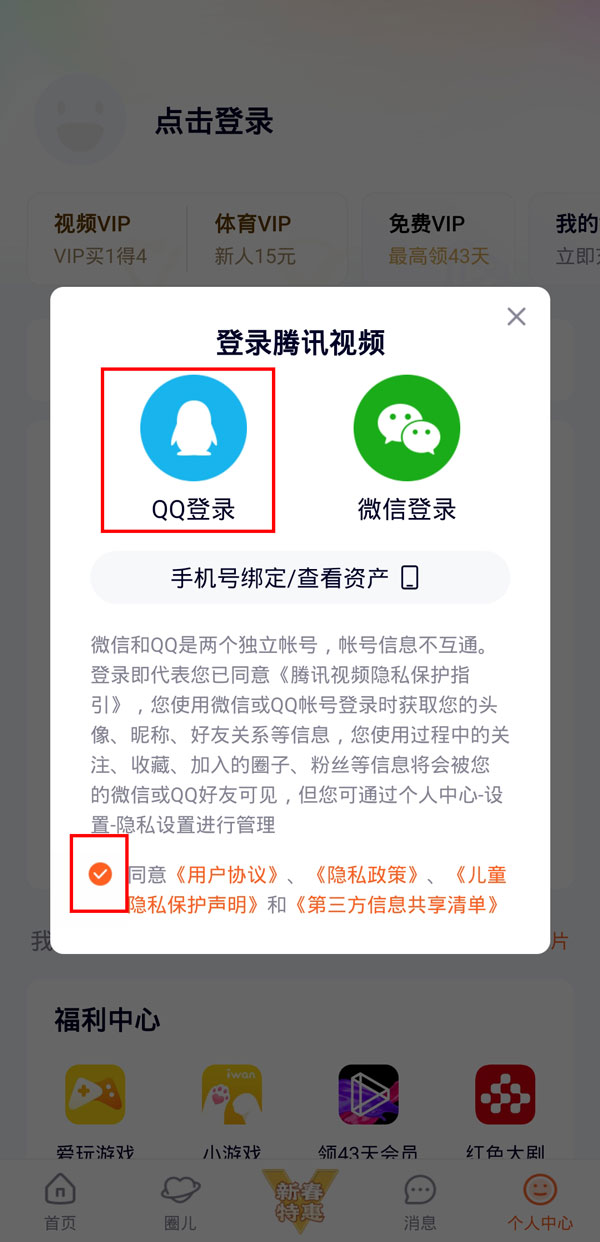The image size is (600, 1242).
Task: Close the login dialog
Action: coord(516,317)
